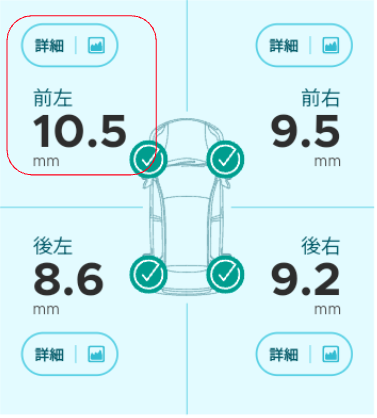377x418 pixels.
Task: Open 詳細 for the 前左 tire
Action: 49,45
